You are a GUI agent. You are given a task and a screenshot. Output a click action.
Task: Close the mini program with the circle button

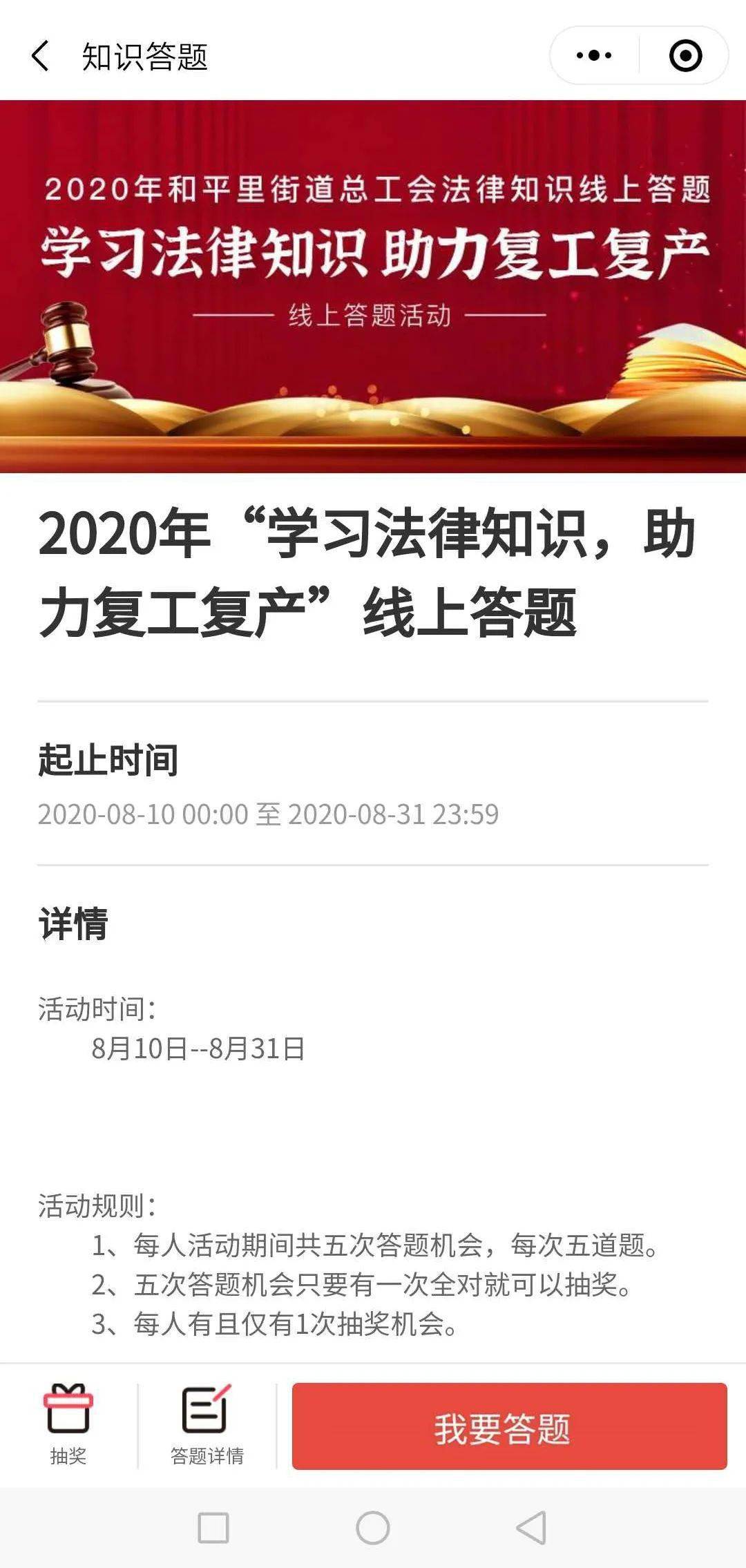[685, 56]
